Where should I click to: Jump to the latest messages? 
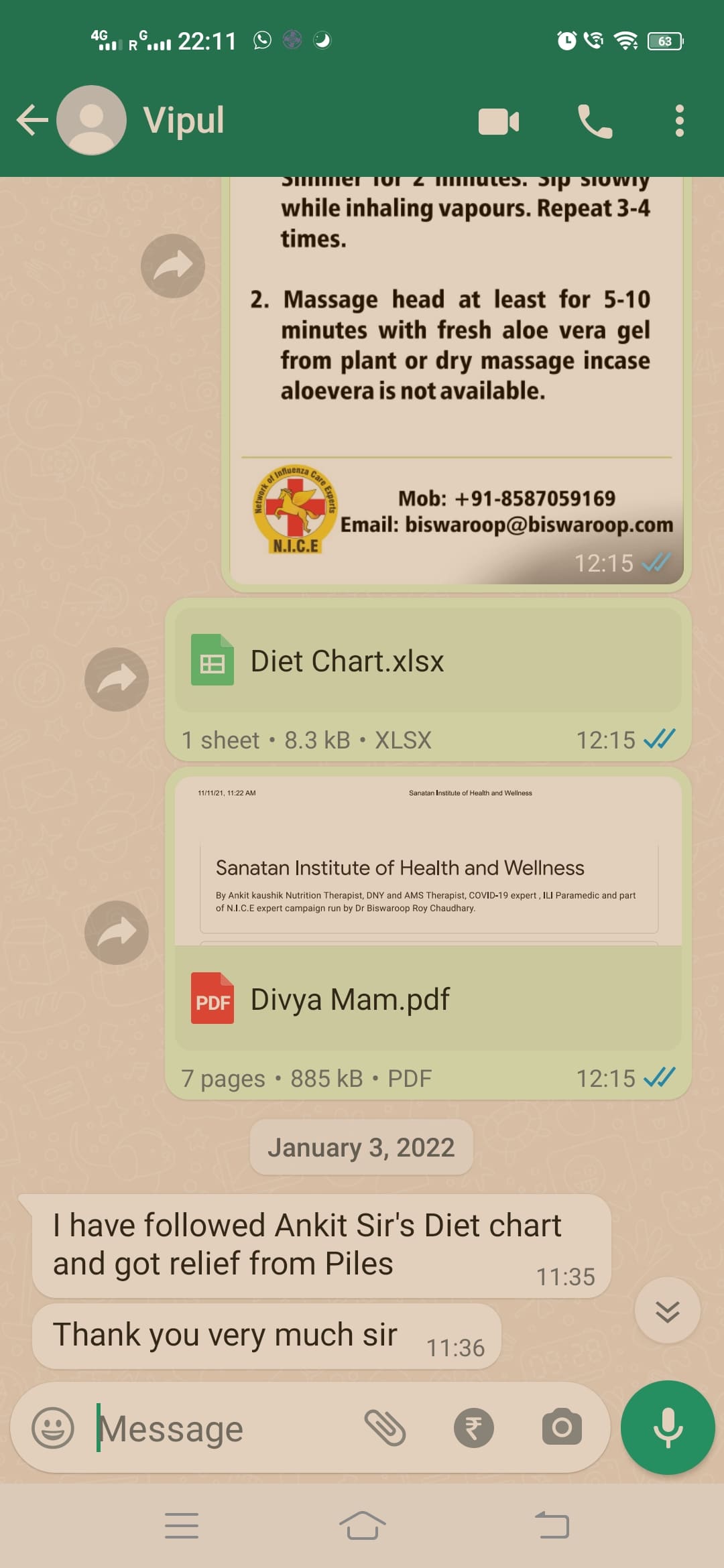667,1311
